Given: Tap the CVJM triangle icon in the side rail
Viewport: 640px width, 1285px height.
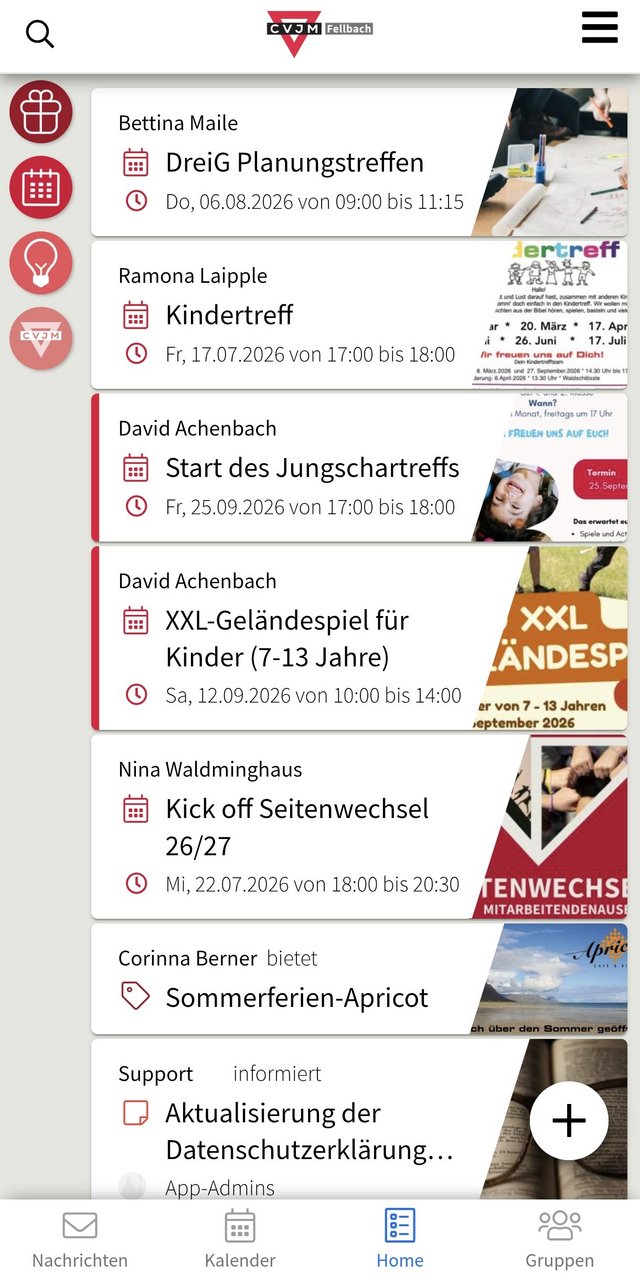Looking at the screenshot, I should pyautogui.click(x=41, y=339).
